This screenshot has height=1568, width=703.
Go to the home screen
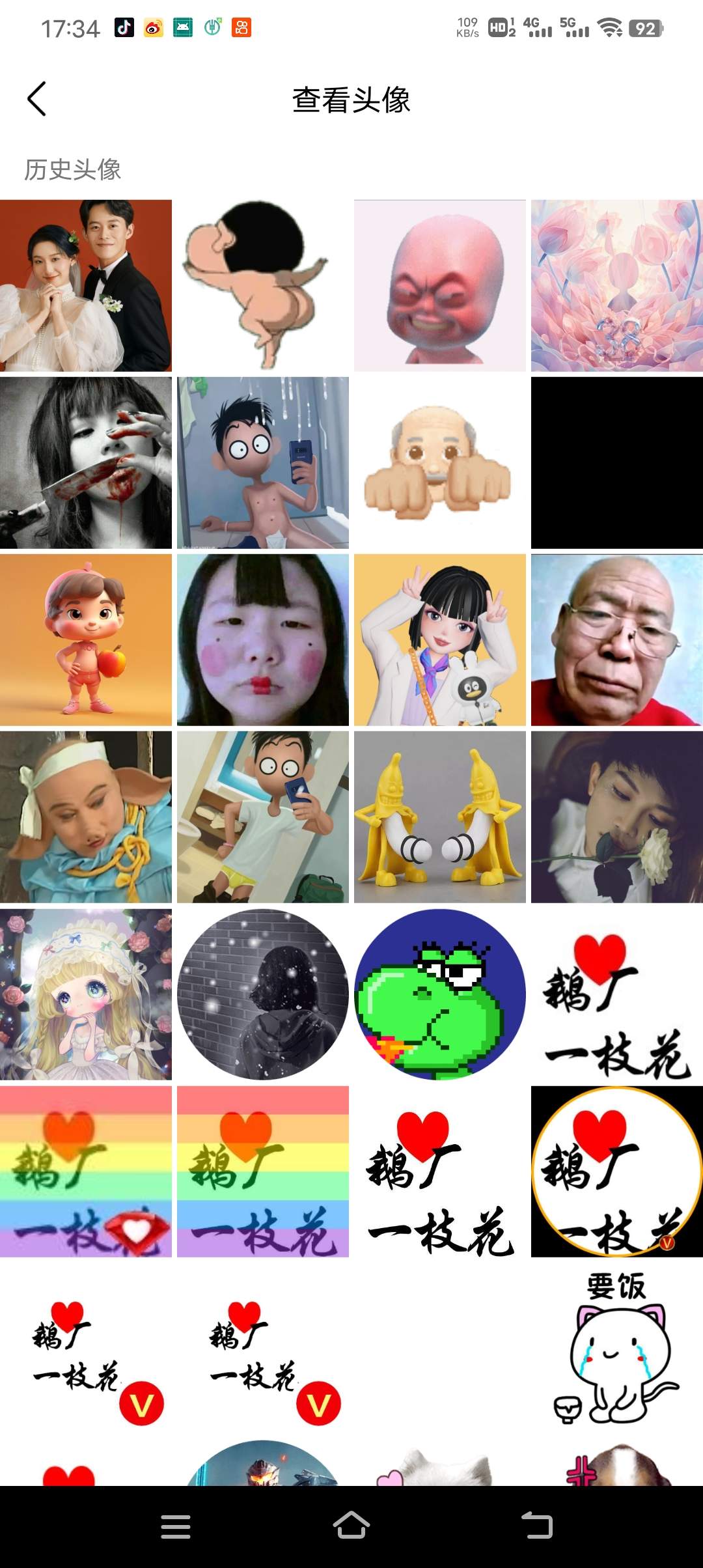pyautogui.click(x=351, y=1526)
